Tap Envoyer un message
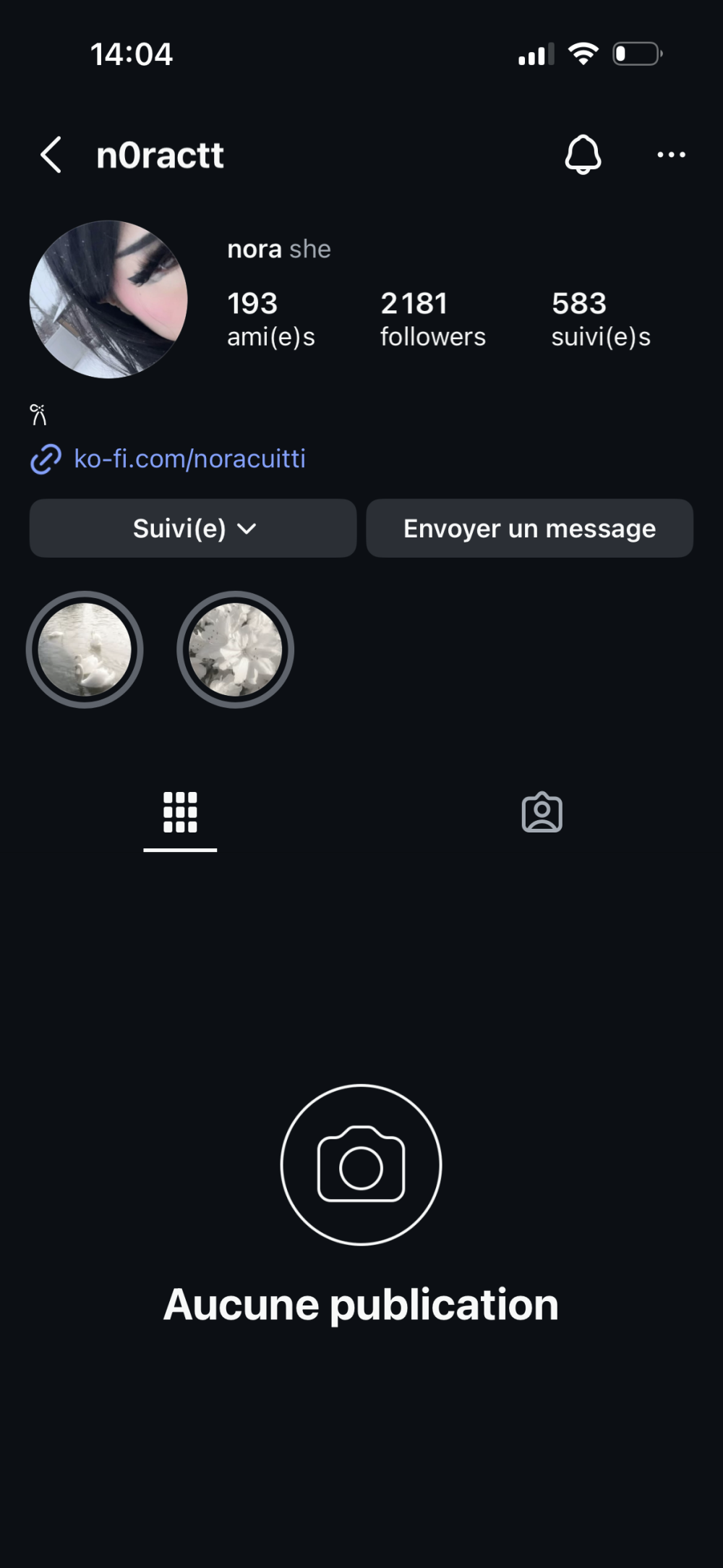The height and width of the screenshot is (1568, 723). click(x=529, y=528)
